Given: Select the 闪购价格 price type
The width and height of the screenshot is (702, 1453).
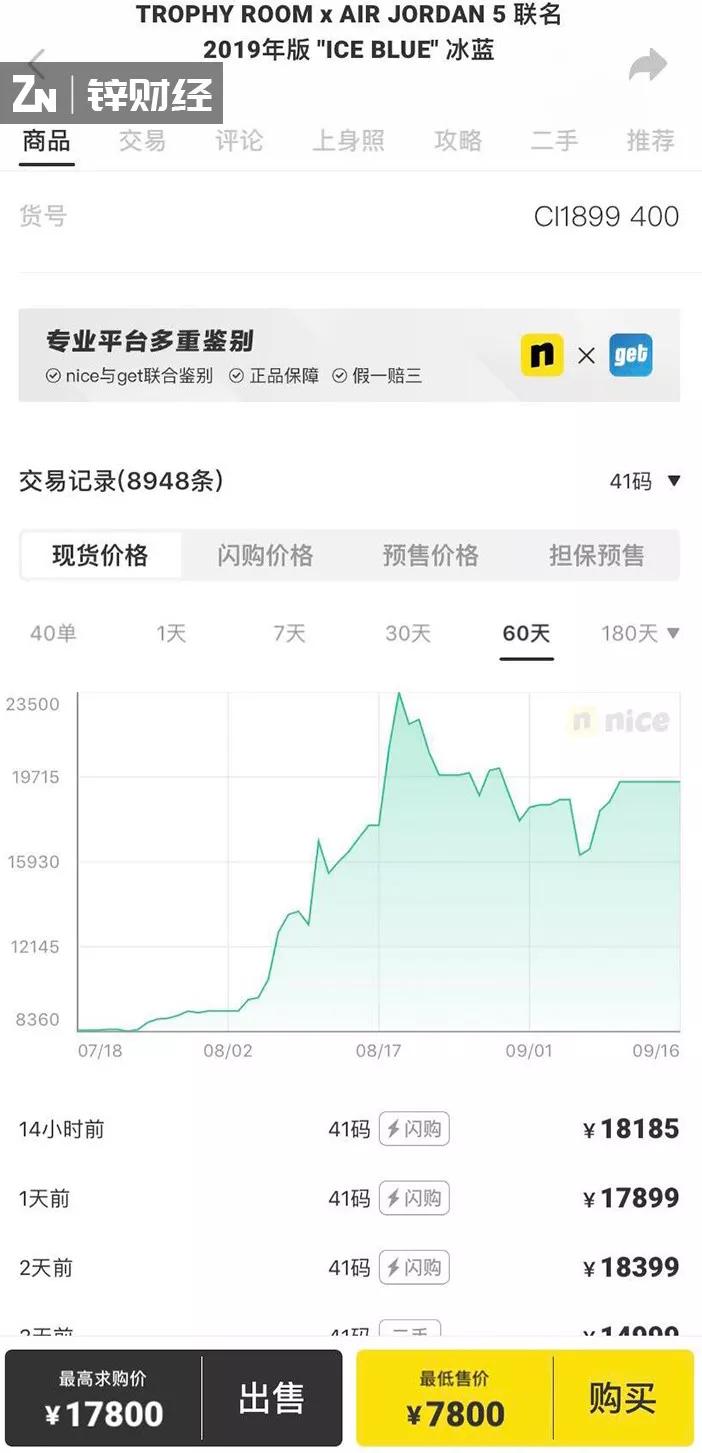Looking at the screenshot, I should pyautogui.click(x=265, y=555).
